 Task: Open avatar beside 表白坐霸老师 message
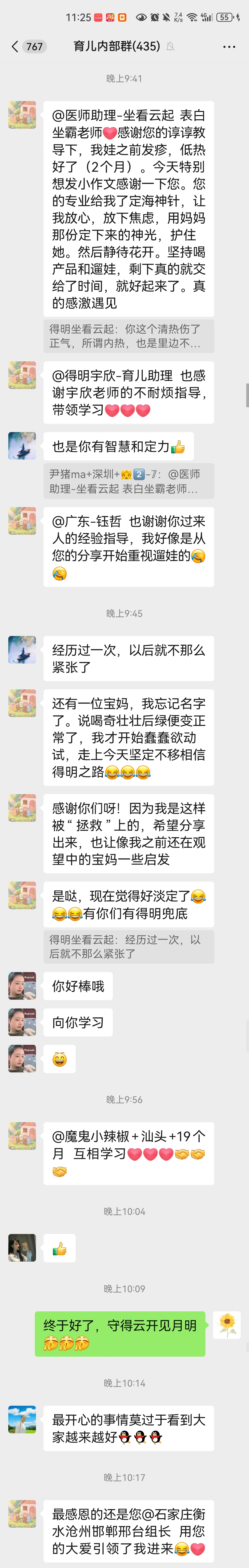[22, 115]
